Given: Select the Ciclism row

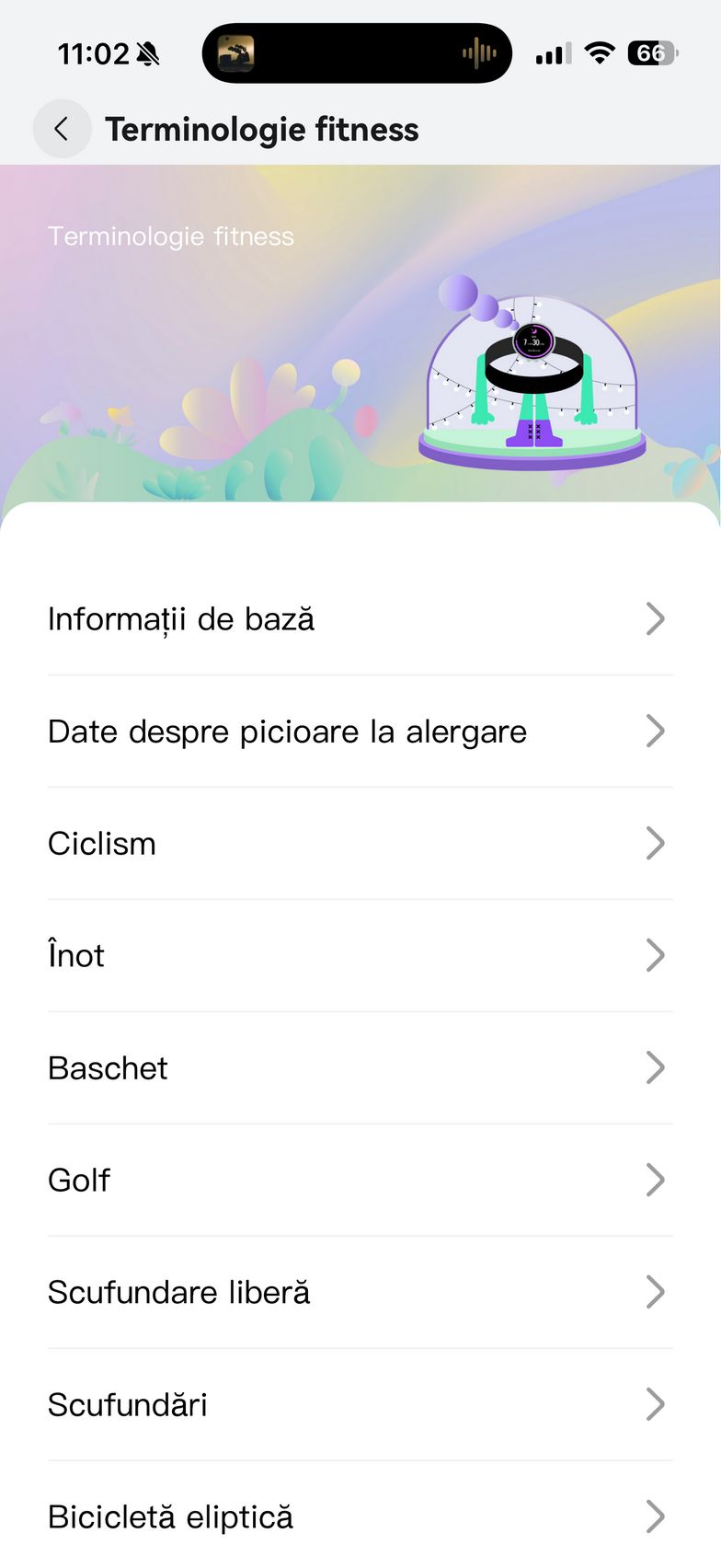Looking at the screenshot, I should click(359, 844).
